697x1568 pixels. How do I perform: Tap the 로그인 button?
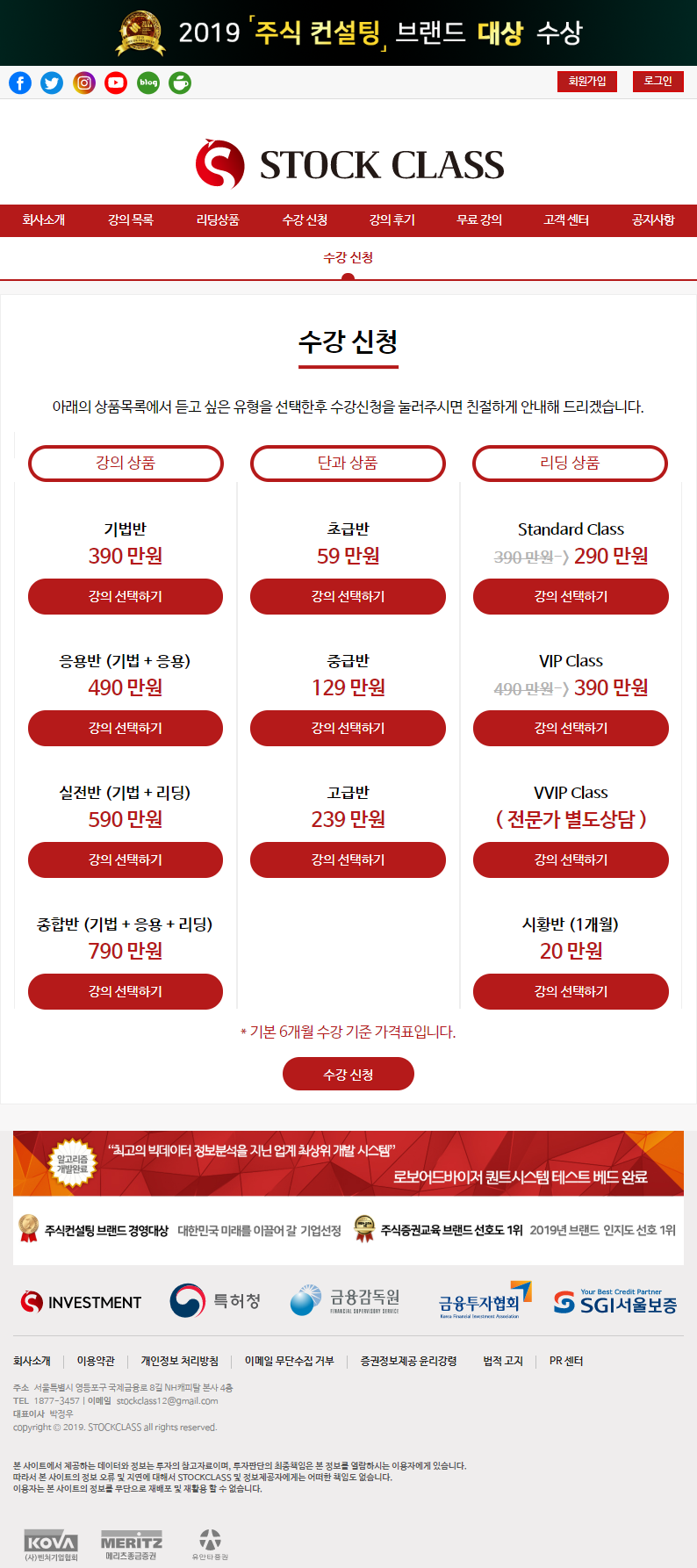(x=657, y=82)
